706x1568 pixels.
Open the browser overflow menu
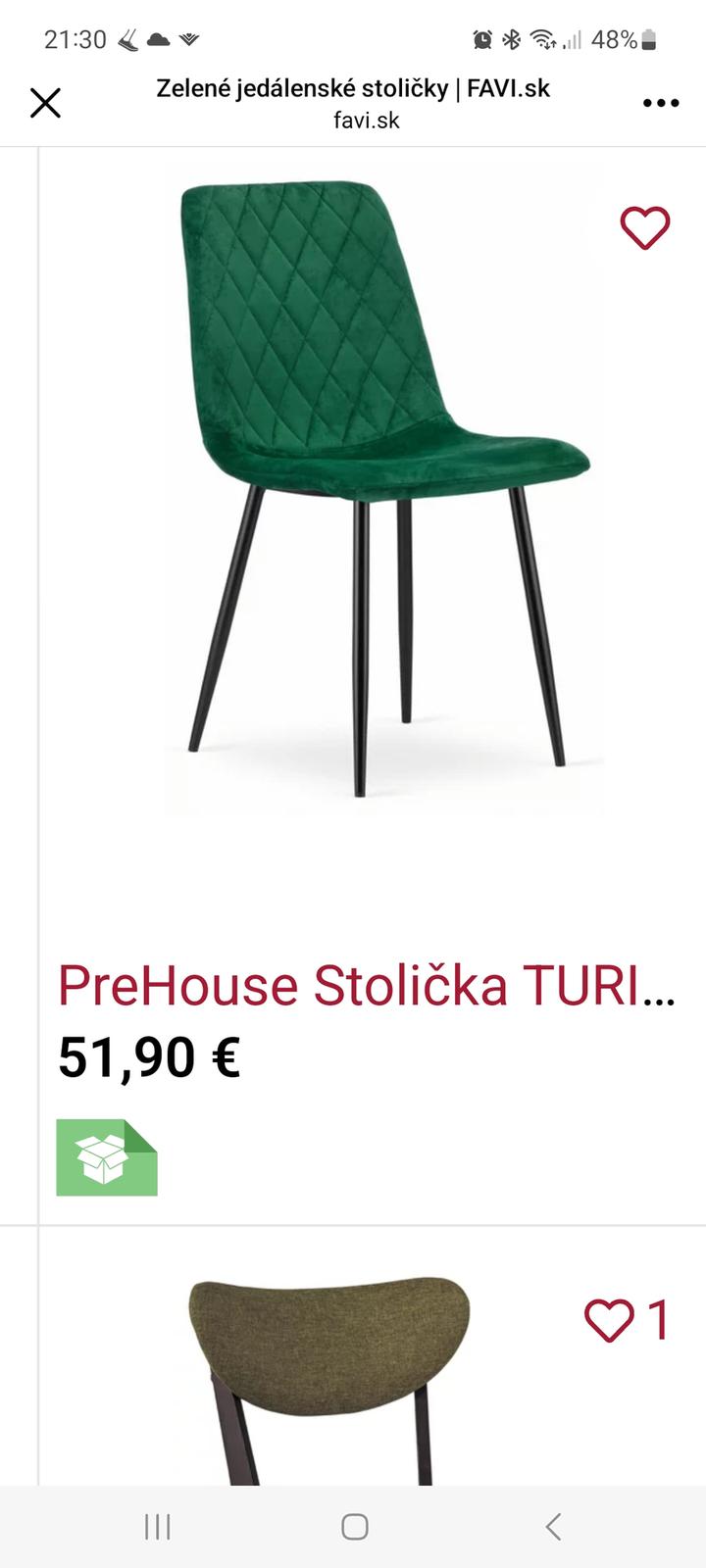pyautogui.click(x=661, y=103)
